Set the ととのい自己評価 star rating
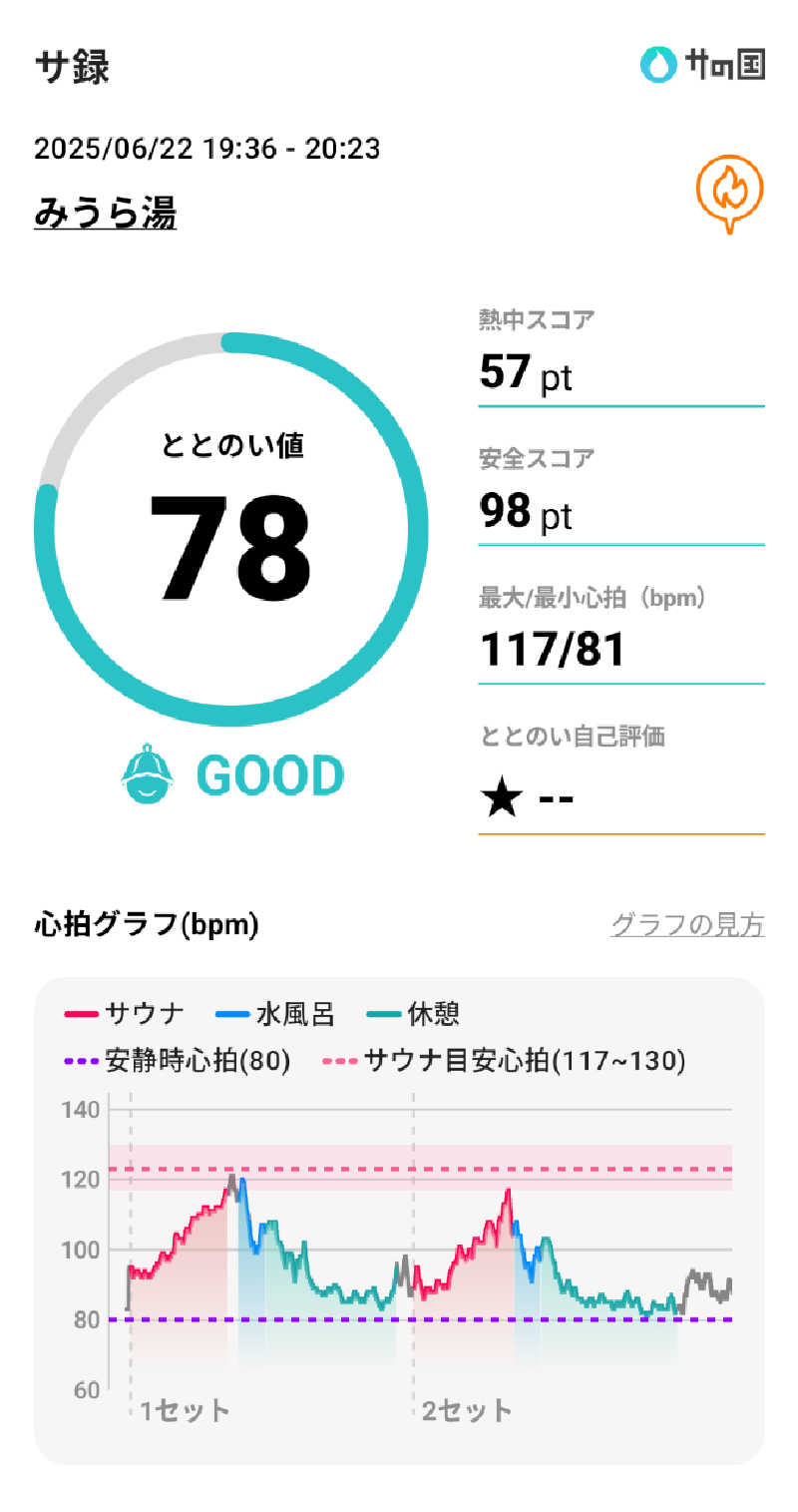The height and width of the screenshot is (1512, 798). point(529,798)
